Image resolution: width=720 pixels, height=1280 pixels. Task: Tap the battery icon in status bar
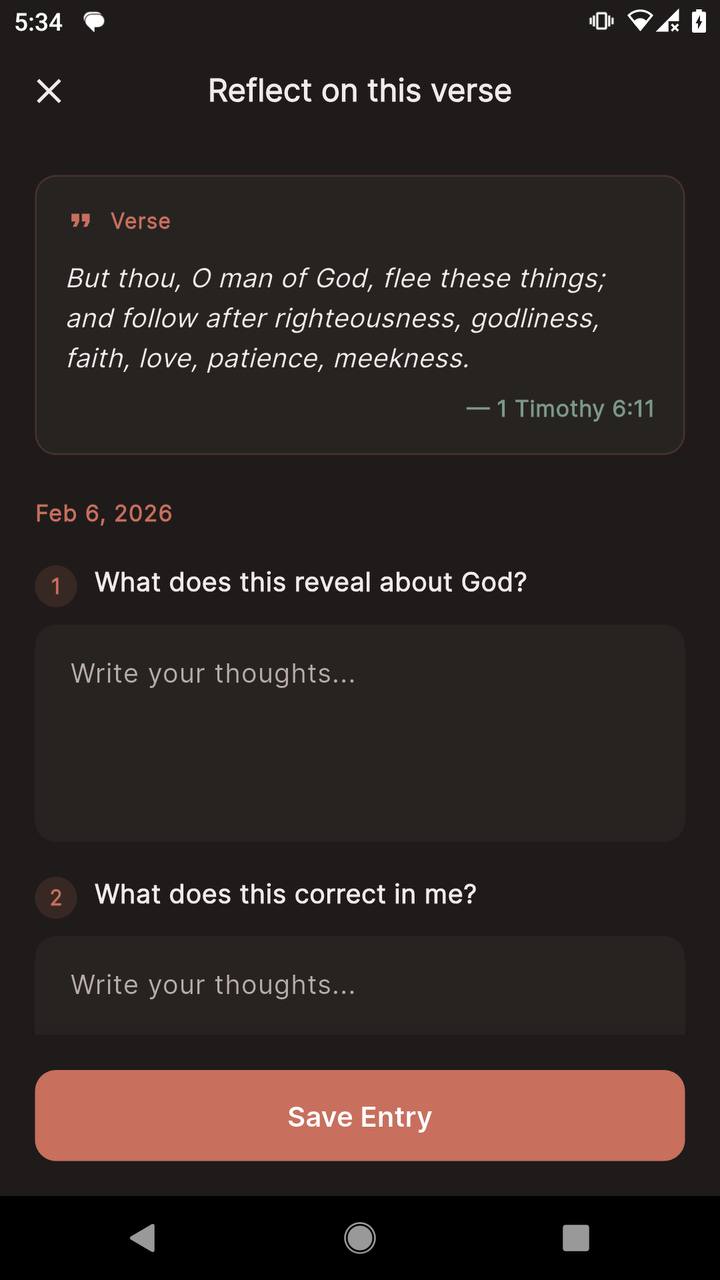pos(698,19)
